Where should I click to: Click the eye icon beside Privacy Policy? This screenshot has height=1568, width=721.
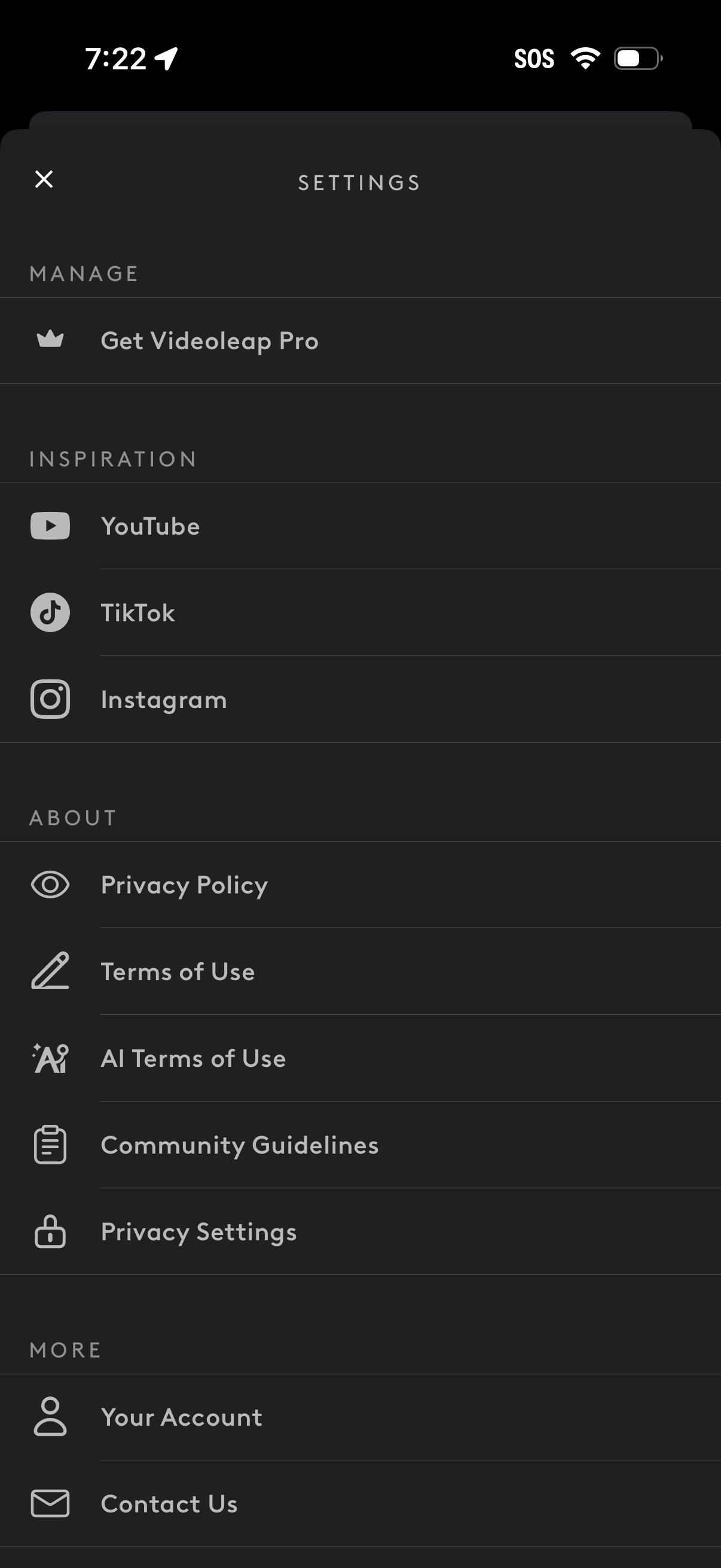click(x=50, y=886)
